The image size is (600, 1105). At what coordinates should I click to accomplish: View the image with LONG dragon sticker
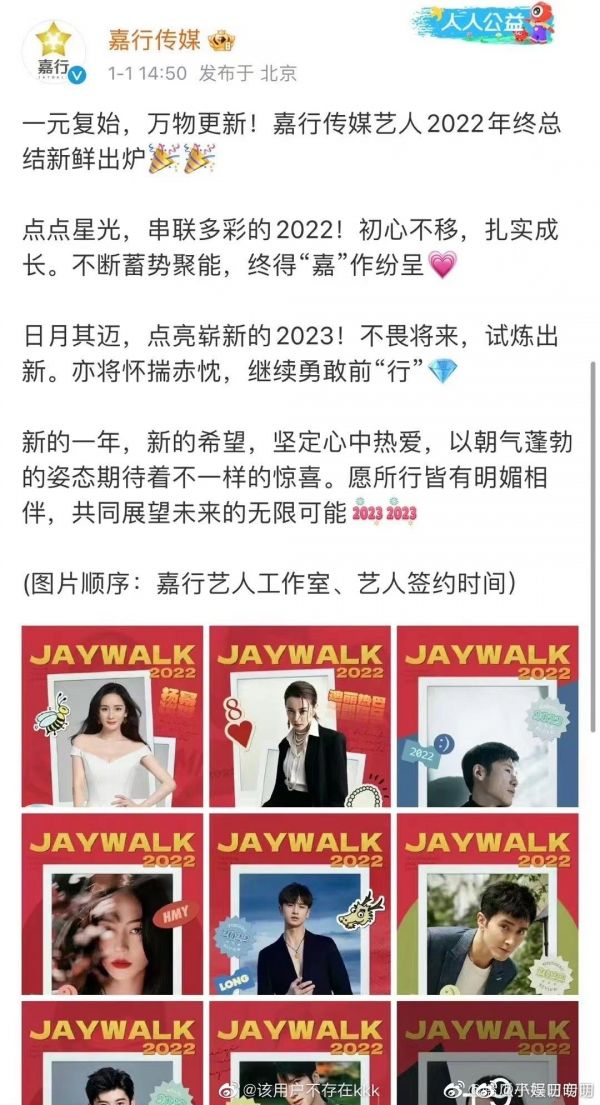[x=300, y=904]
